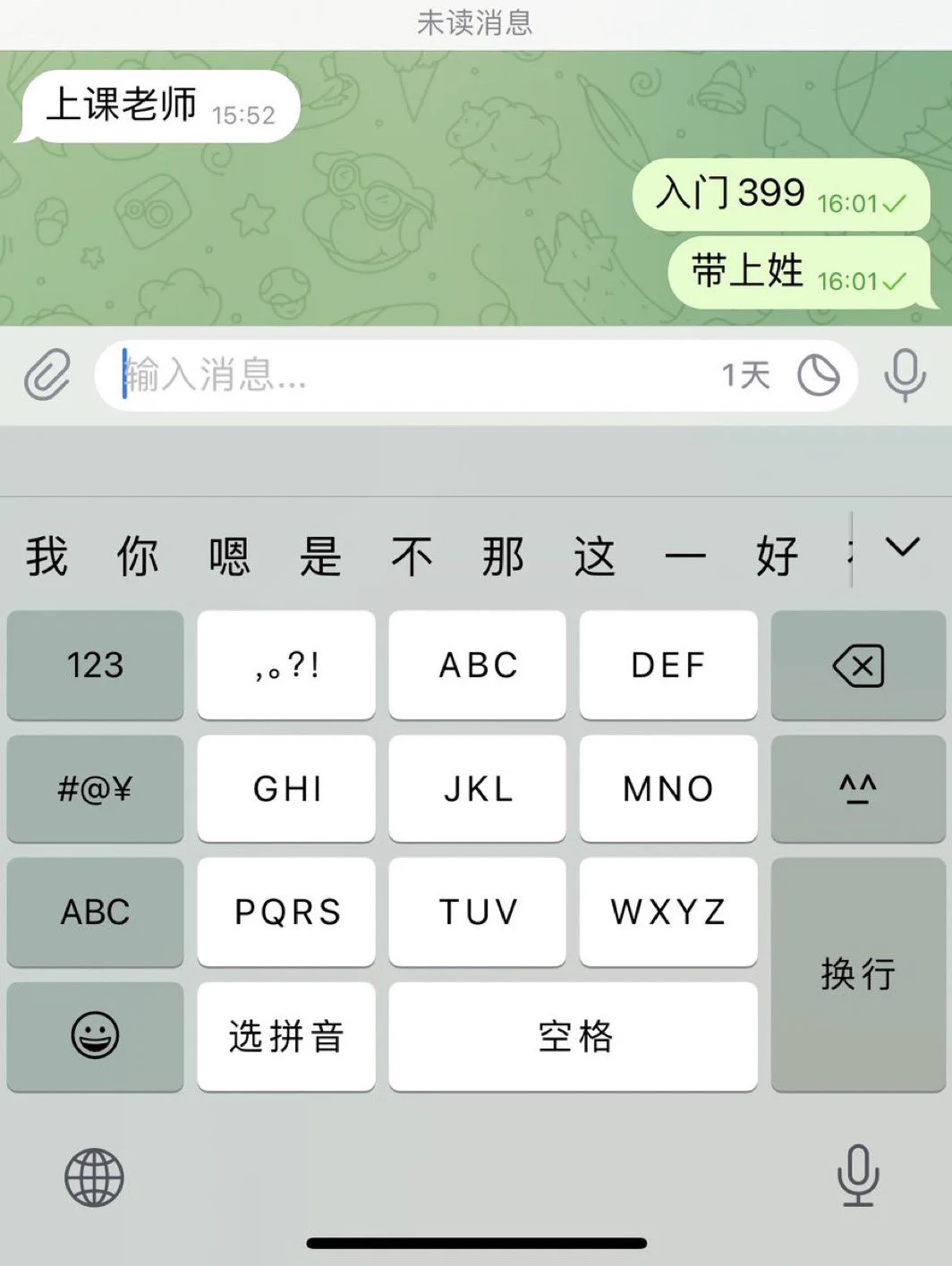Switch input language with globe key
952x1266 pixels.
tap(94, 1177)
